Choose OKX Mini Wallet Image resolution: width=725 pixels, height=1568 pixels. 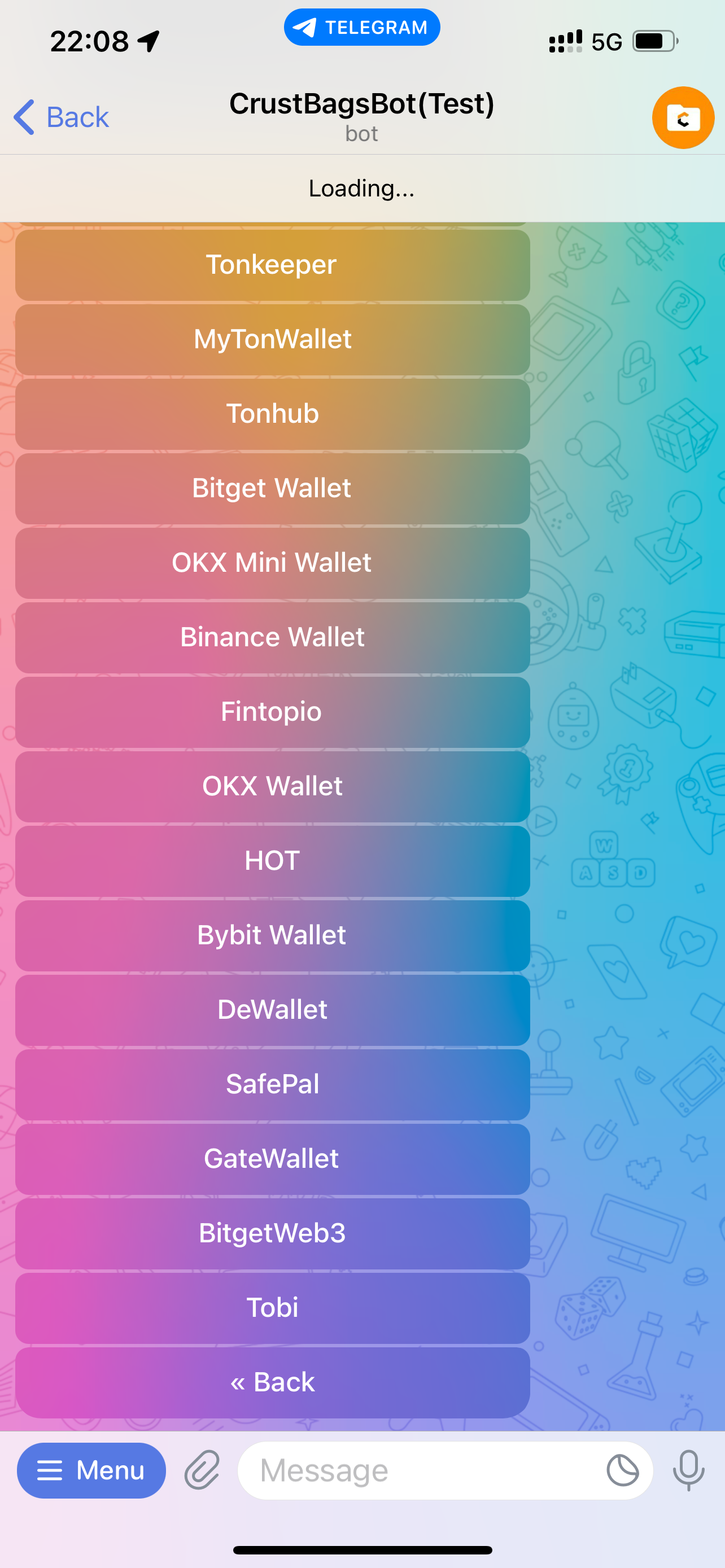[272, 563]
